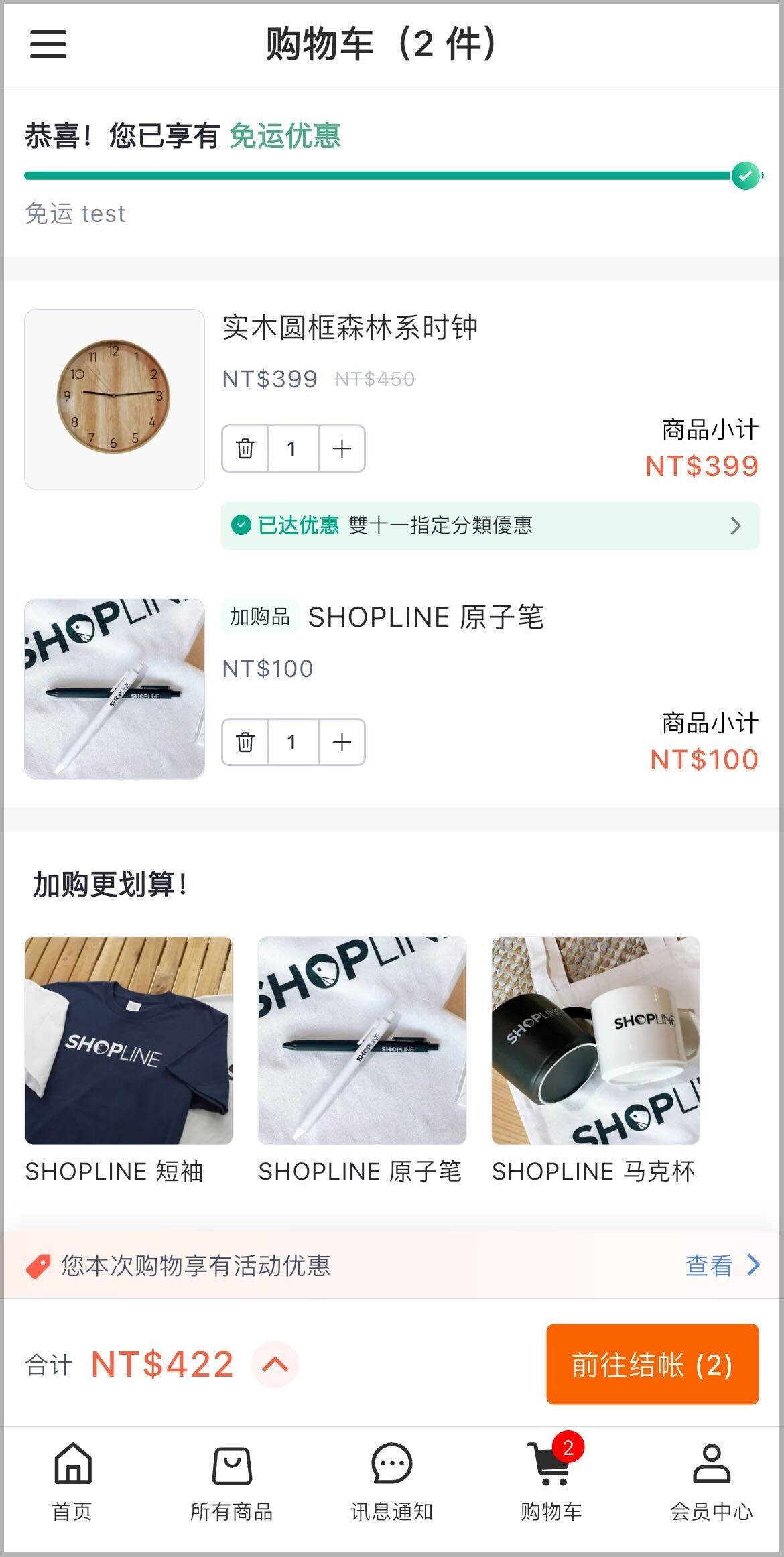Proceed with 前往结帐 (2) button
Screen dimensions: 784x1557
coord(653,1364)
